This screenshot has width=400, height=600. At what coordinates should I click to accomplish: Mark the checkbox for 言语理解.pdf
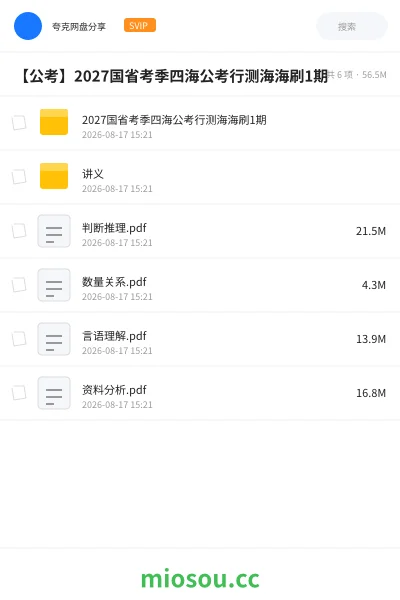coord(19,339)
